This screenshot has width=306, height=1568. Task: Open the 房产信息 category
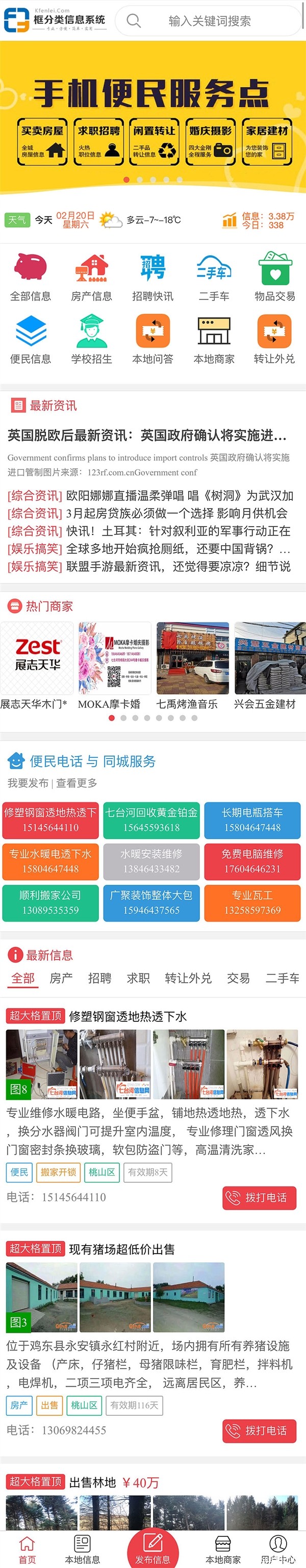click(x=91, y=278)
